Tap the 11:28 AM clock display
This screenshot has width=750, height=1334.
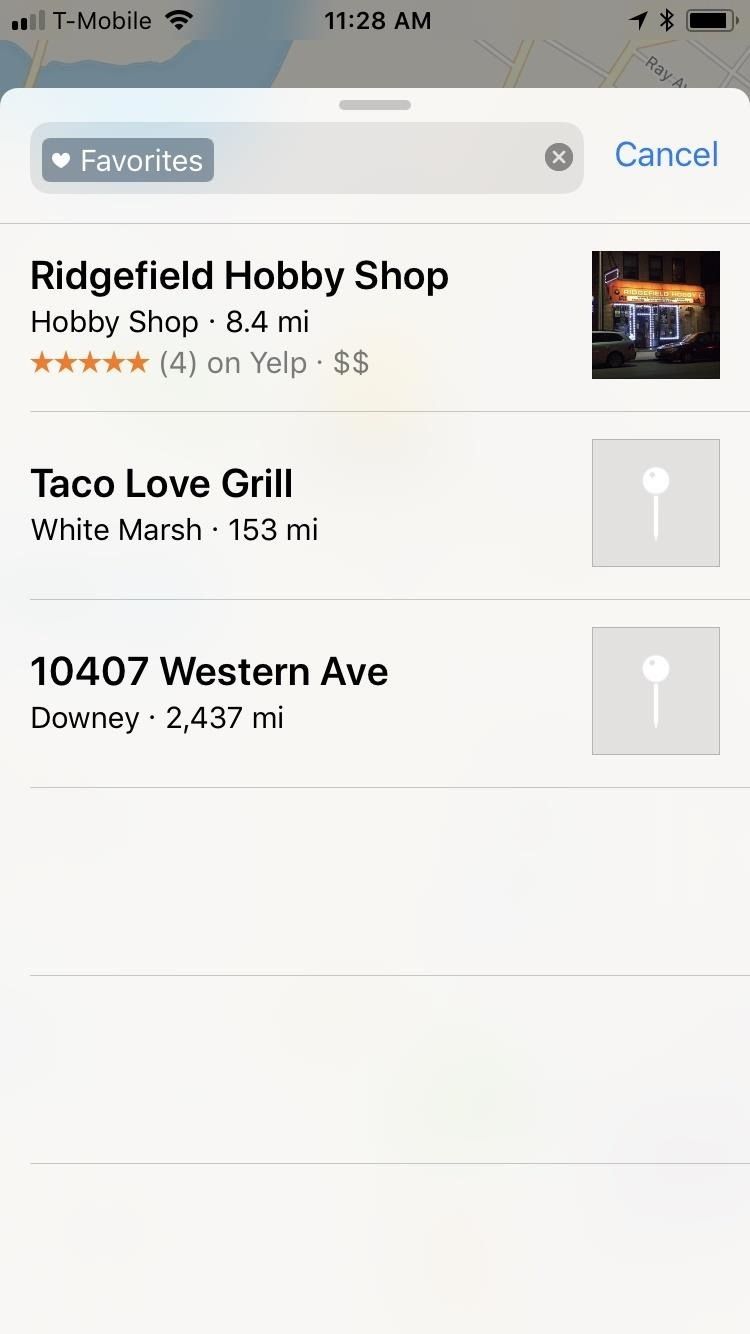(378, 20)
